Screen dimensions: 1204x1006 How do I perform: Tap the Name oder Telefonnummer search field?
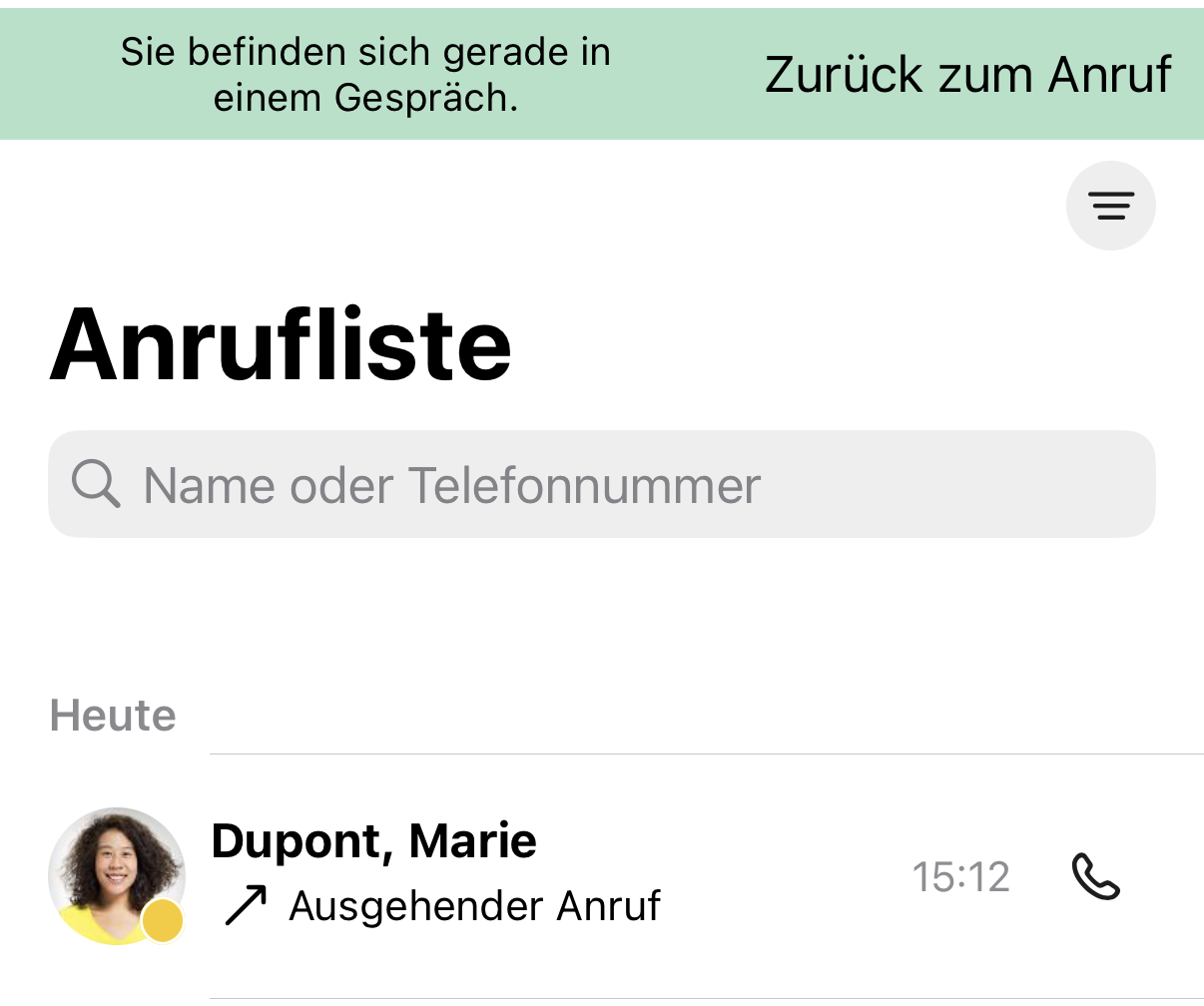[x=602, y=484]
